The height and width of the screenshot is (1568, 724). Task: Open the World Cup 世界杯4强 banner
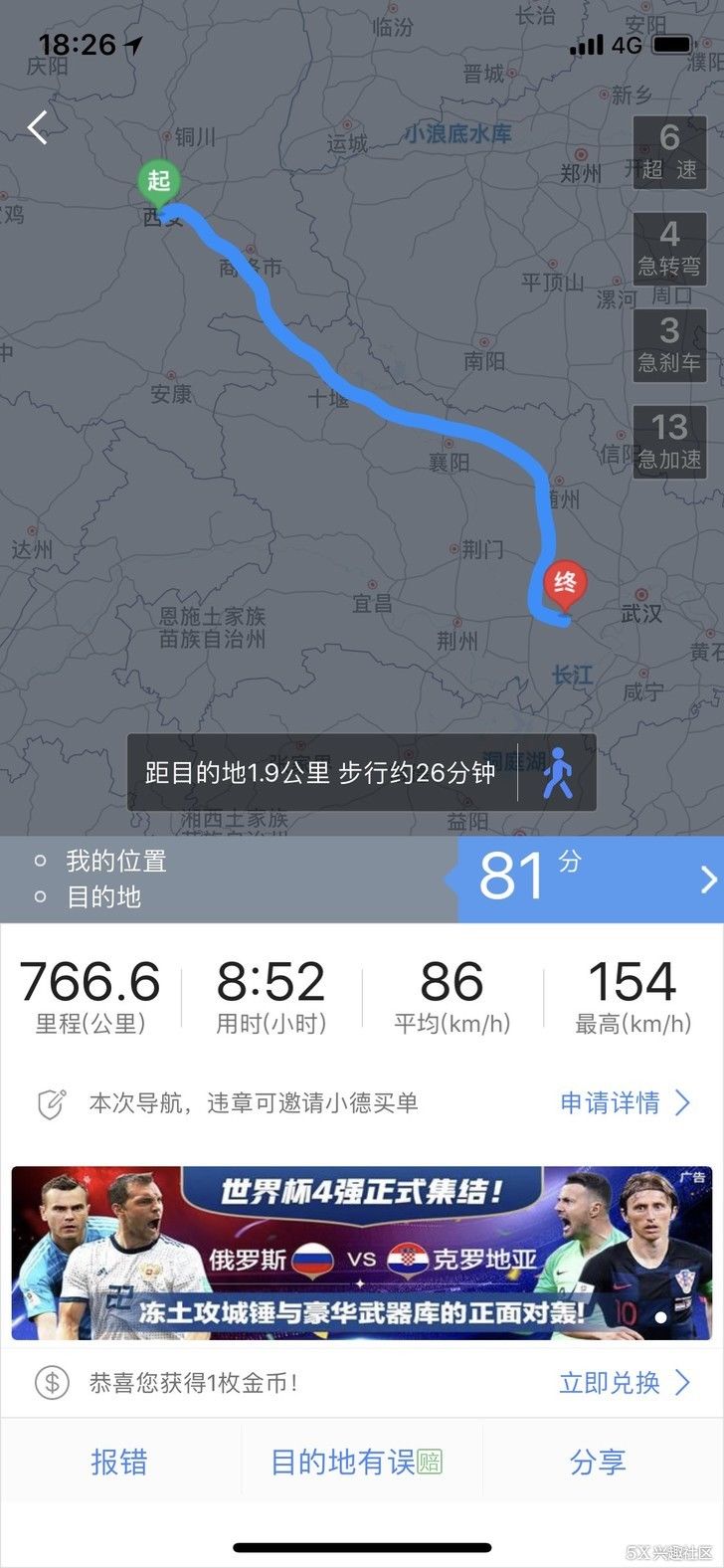pos(362,1254)
